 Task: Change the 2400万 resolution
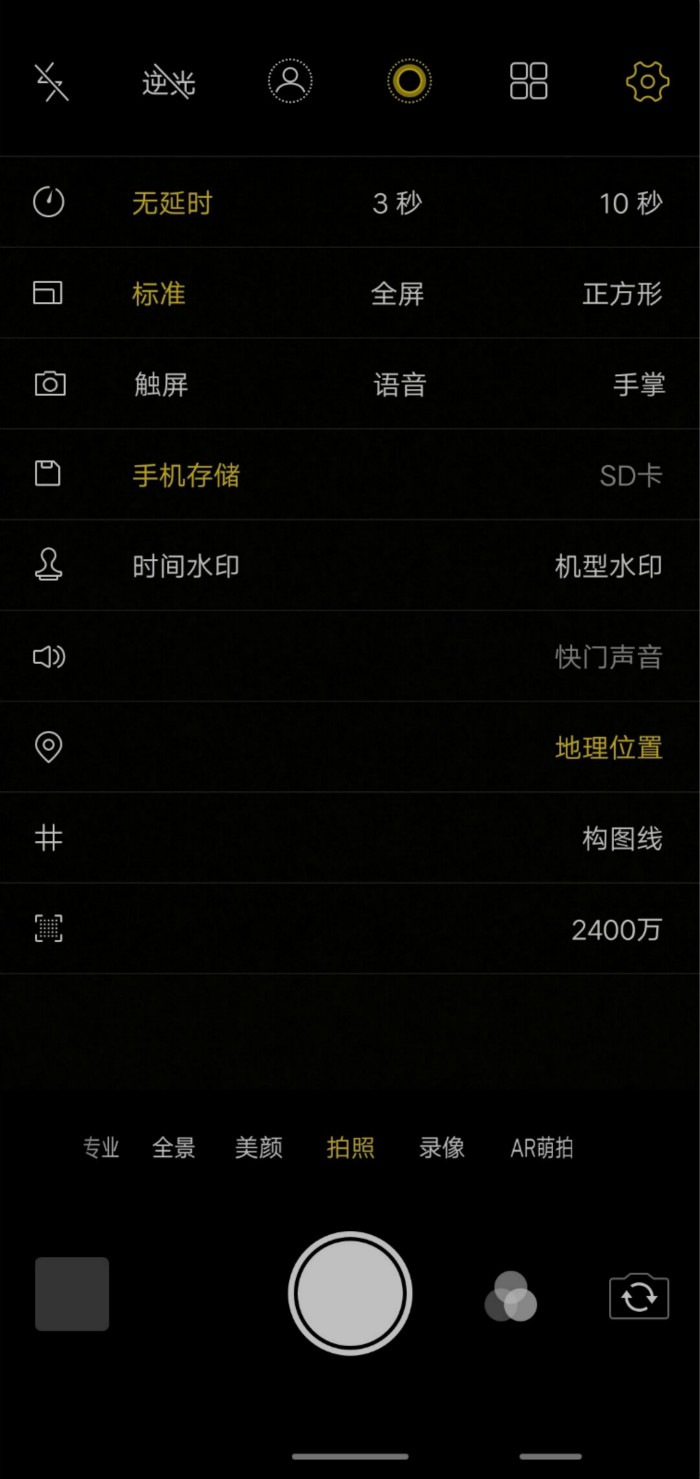click(x=616, y=930)
